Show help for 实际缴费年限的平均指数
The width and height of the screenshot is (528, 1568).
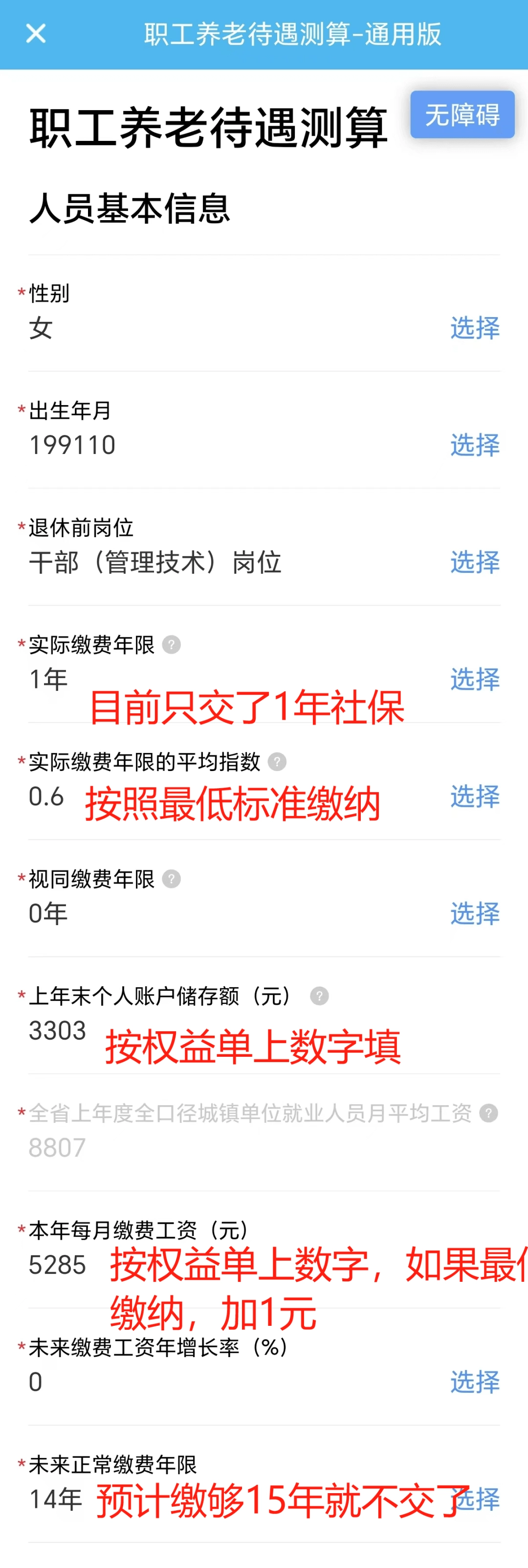coord(277,761)
